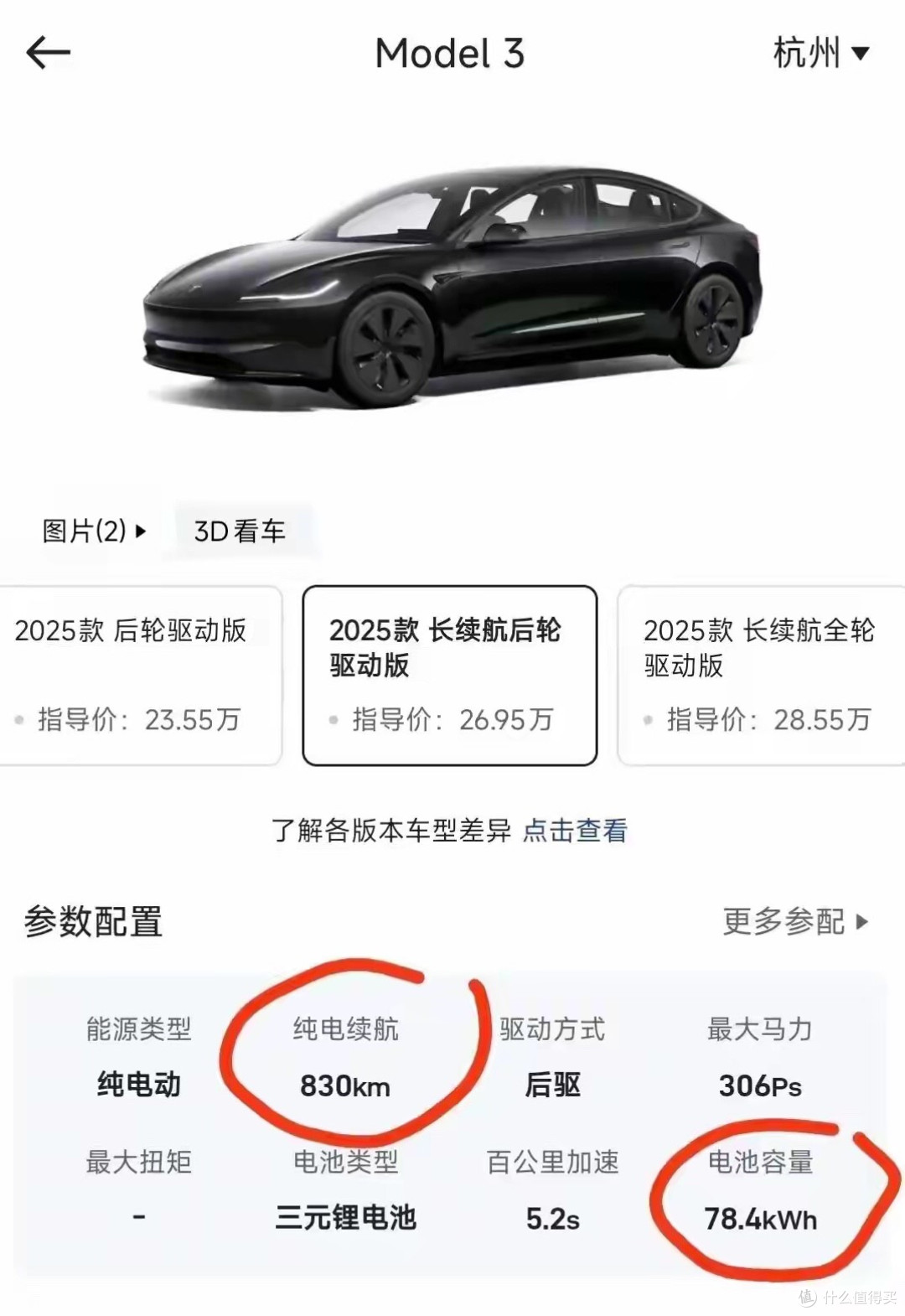Open the 图片(2) photo gallery
Viewport: 905px width, 1316px height.
(x=94, y=531)
